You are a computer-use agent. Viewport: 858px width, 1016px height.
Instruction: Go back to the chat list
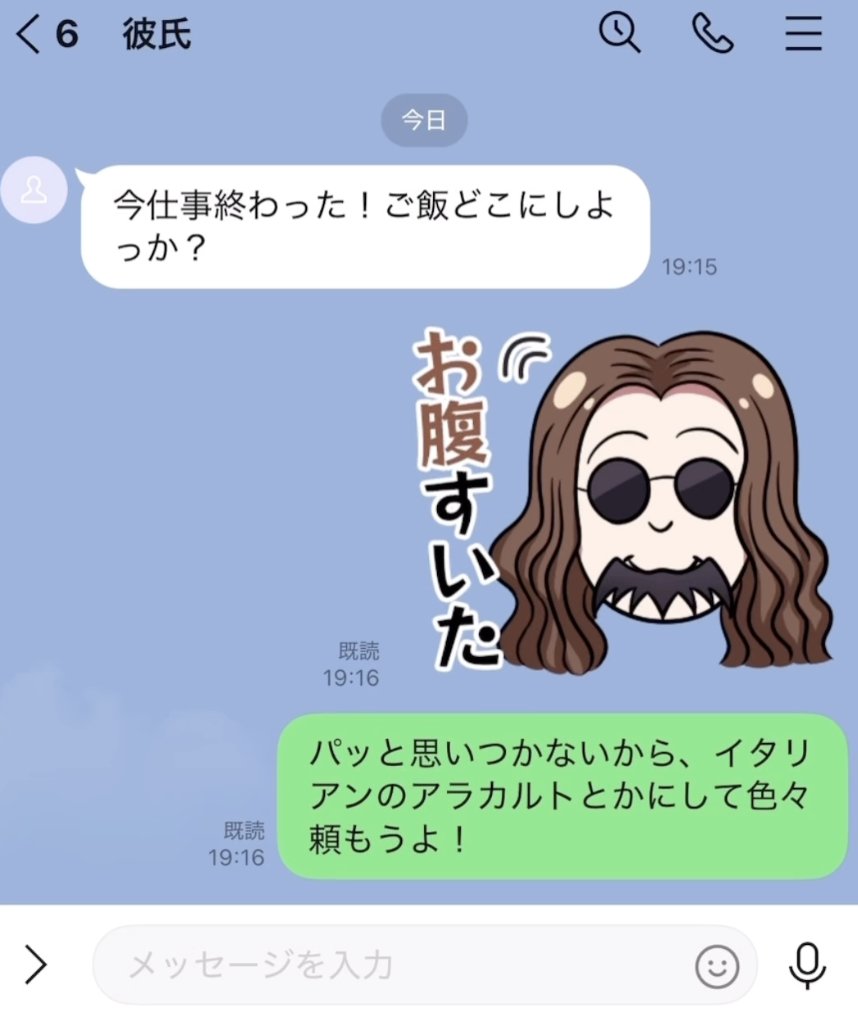coord(30,35)
